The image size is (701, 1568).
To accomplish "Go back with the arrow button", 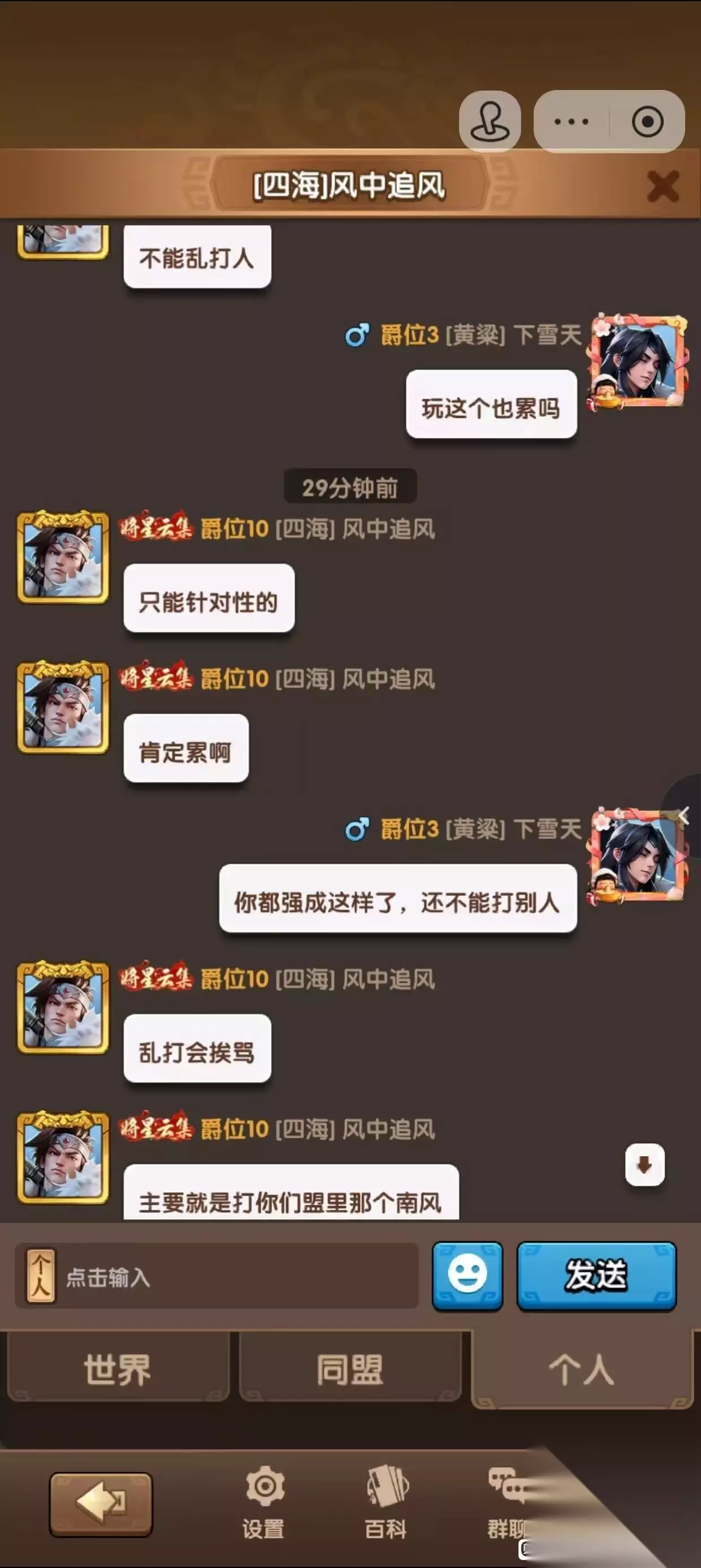I will (101, 1504).
